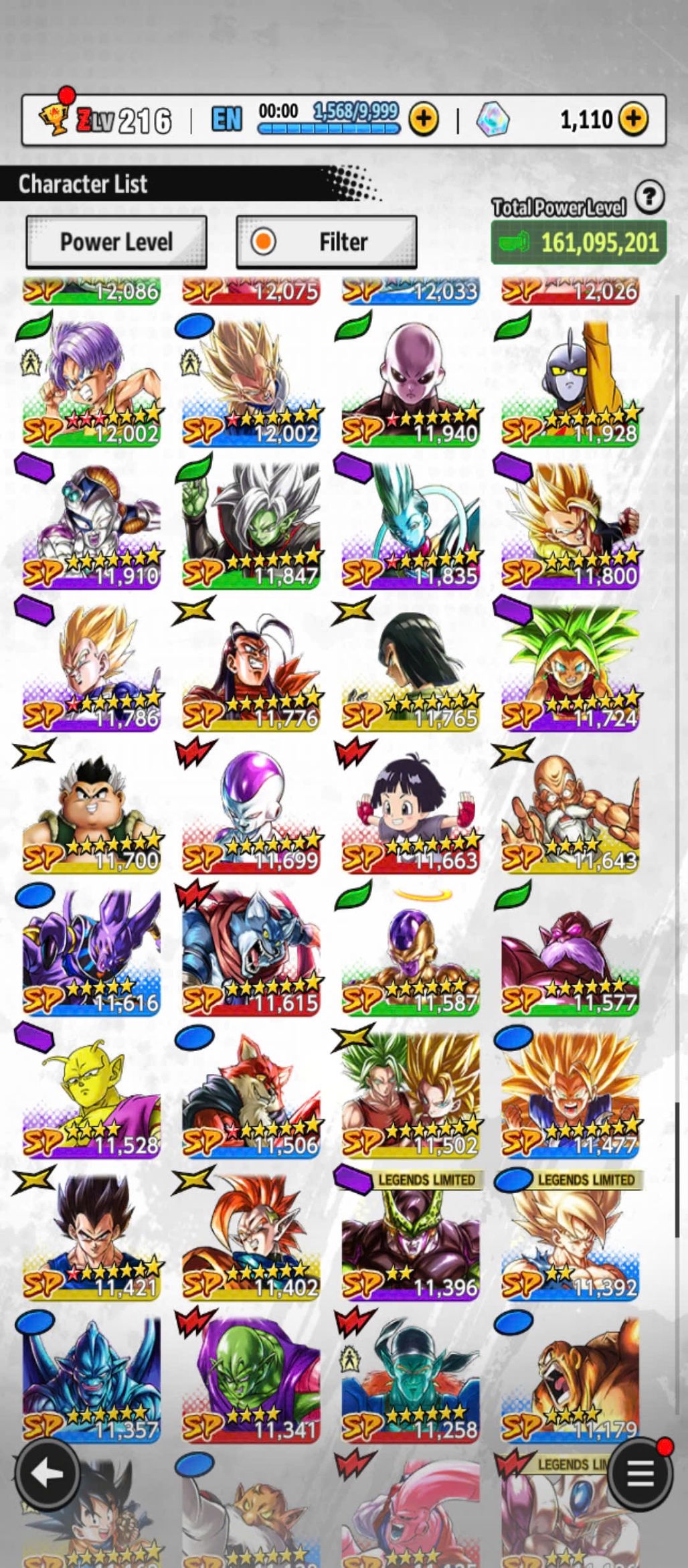
Task: Open the Filter options
Action: click(x=327, y=242)
